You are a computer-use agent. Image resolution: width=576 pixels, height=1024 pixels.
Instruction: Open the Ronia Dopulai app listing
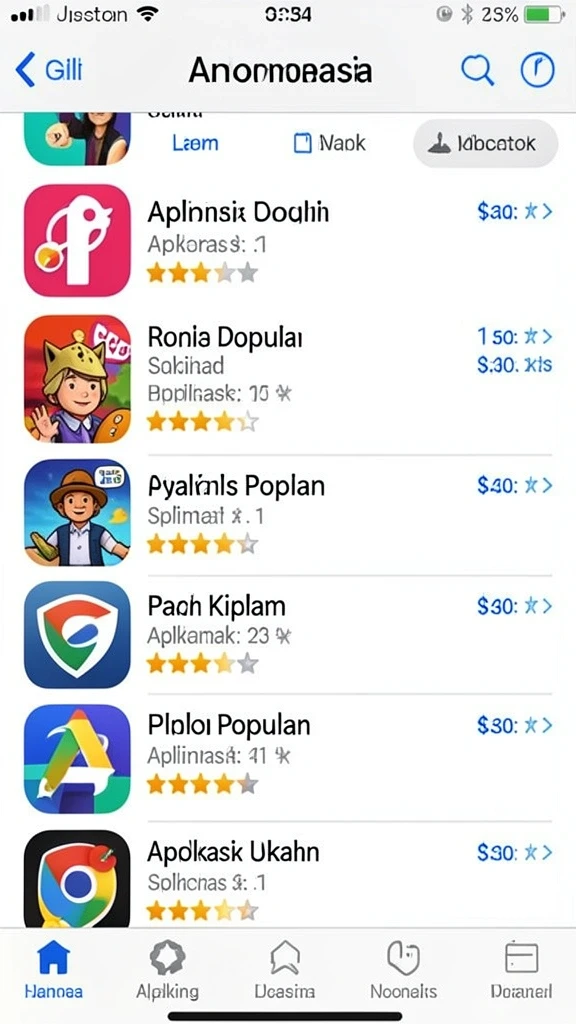point(288,379)
